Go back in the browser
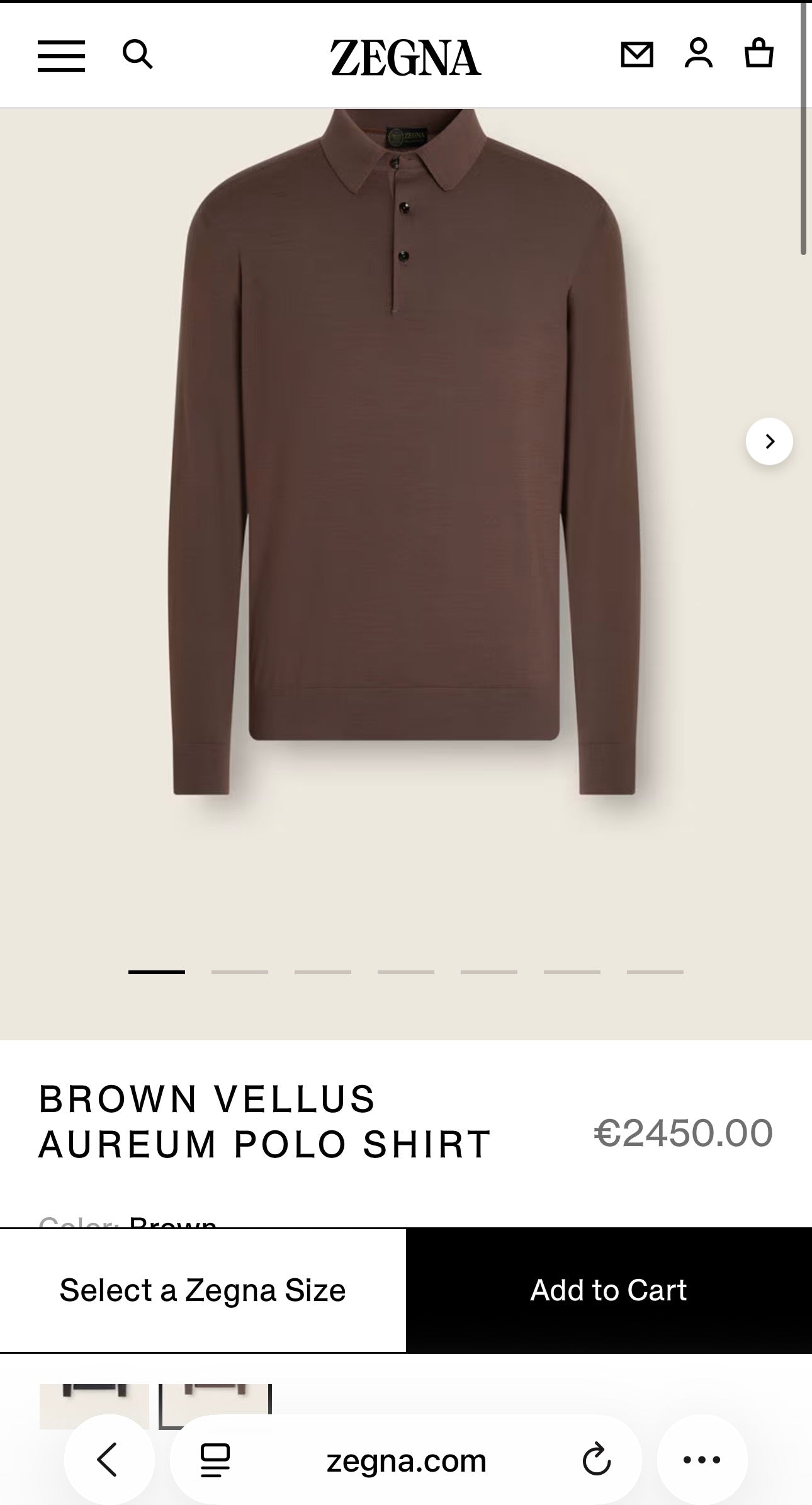 108,1460
